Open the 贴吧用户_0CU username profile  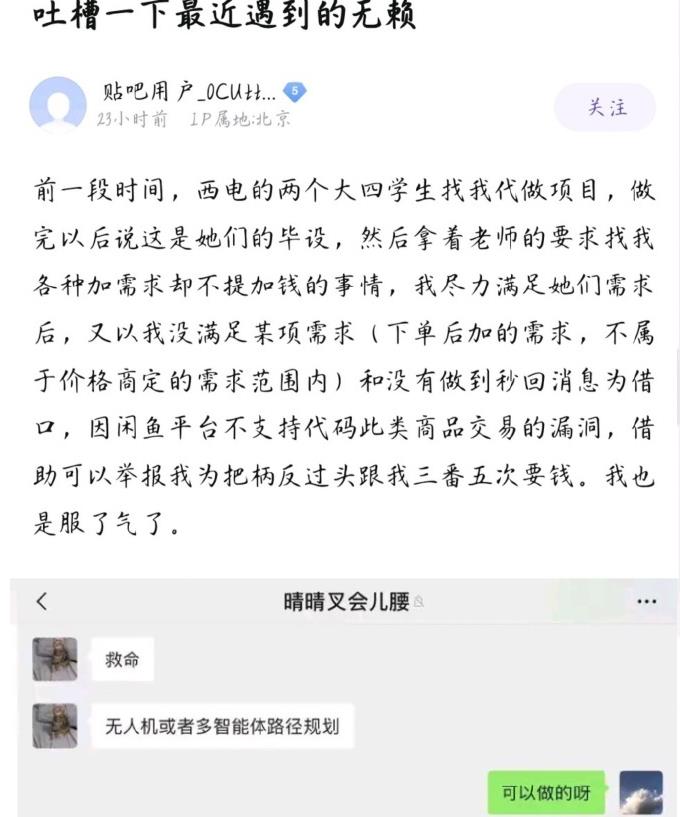point(189,93)
